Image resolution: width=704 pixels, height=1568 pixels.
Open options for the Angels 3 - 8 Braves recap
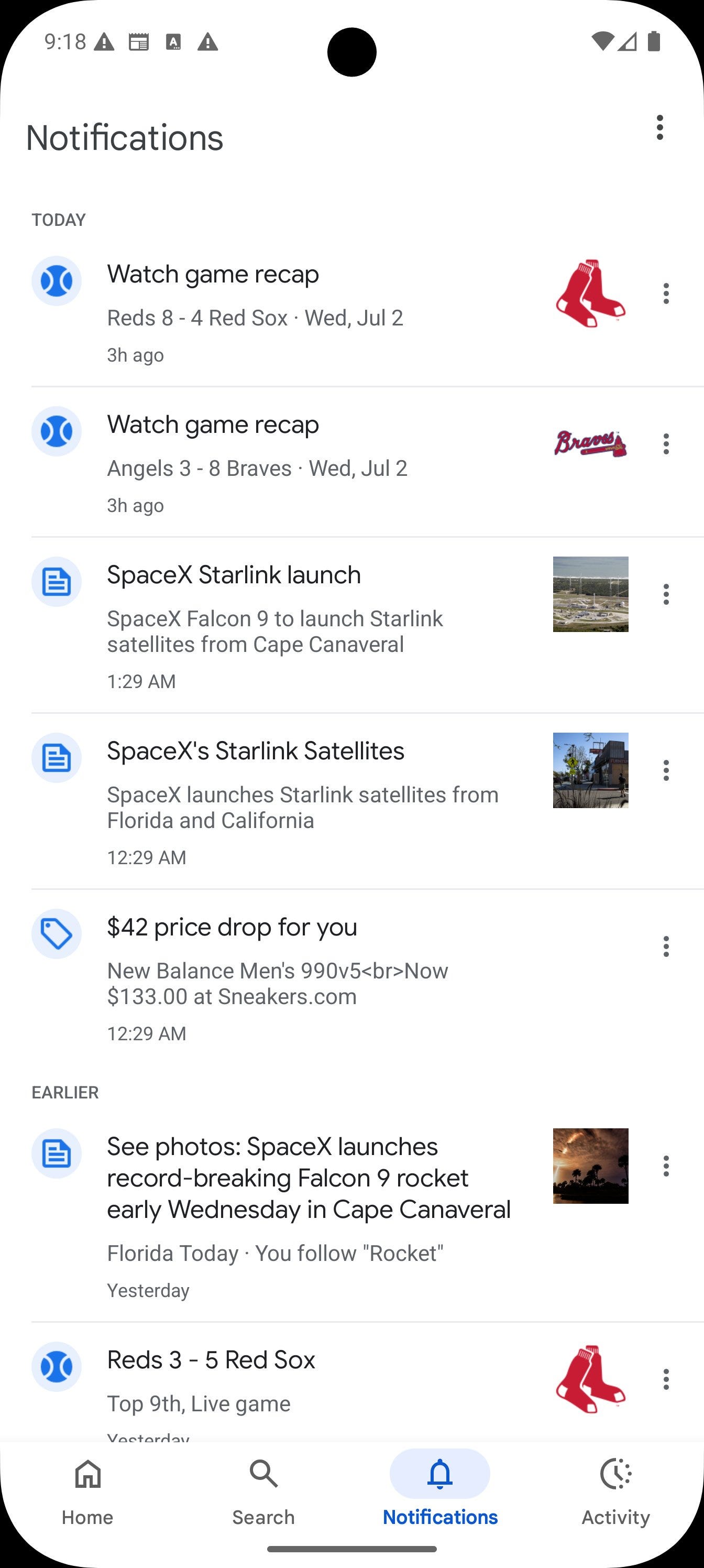click(x=666, y=444)
